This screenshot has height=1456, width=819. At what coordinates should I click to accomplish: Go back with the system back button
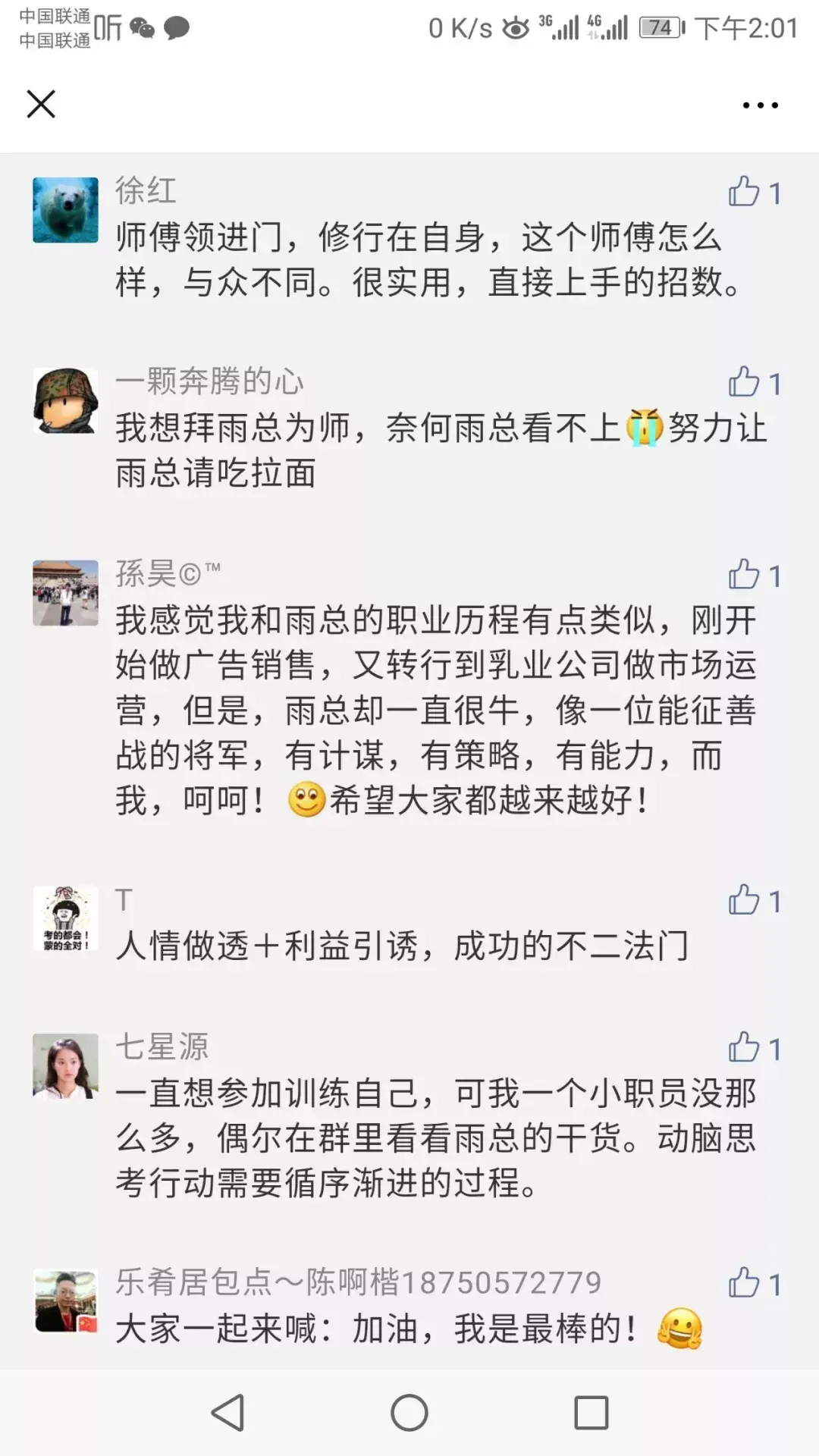[227, 1413]
